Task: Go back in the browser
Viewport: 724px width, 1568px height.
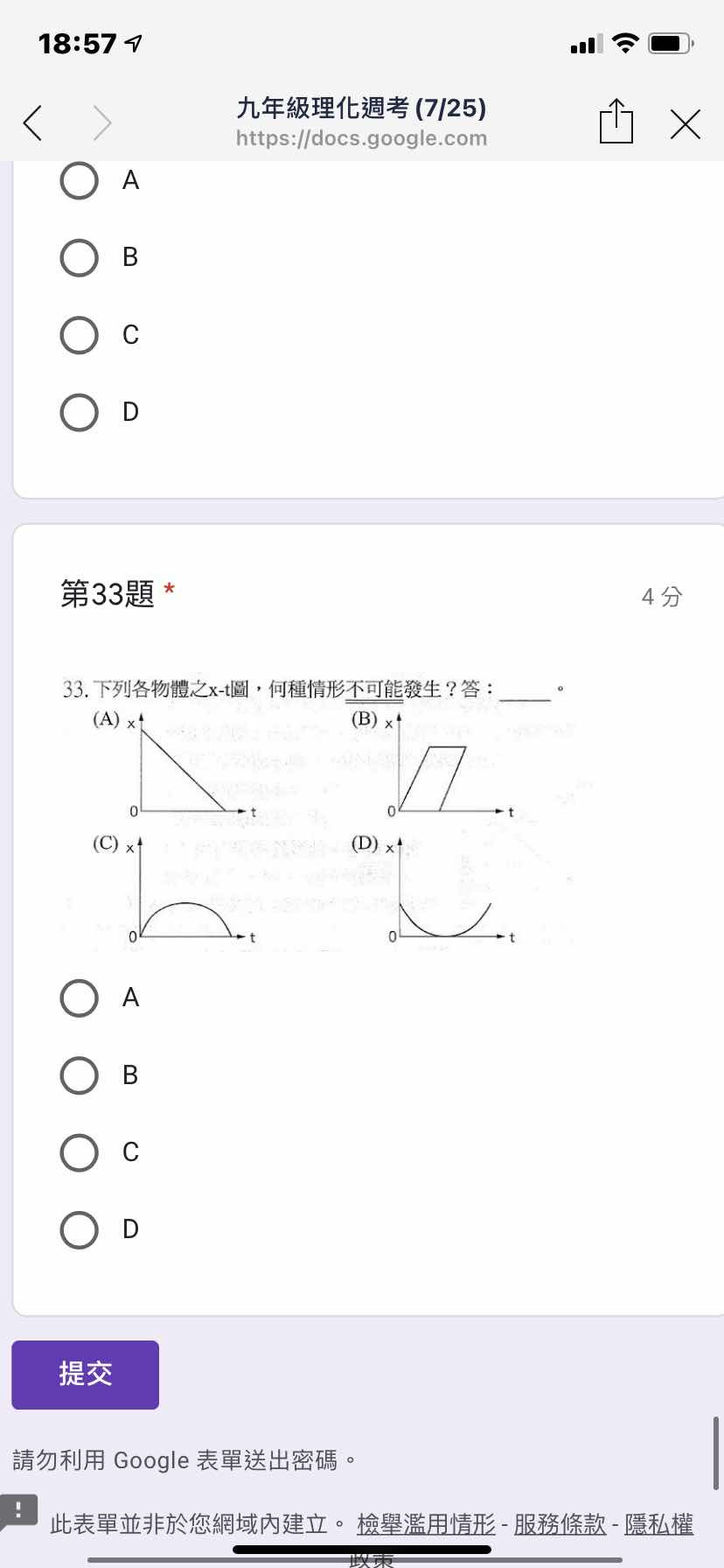Action: click(33, 123)
